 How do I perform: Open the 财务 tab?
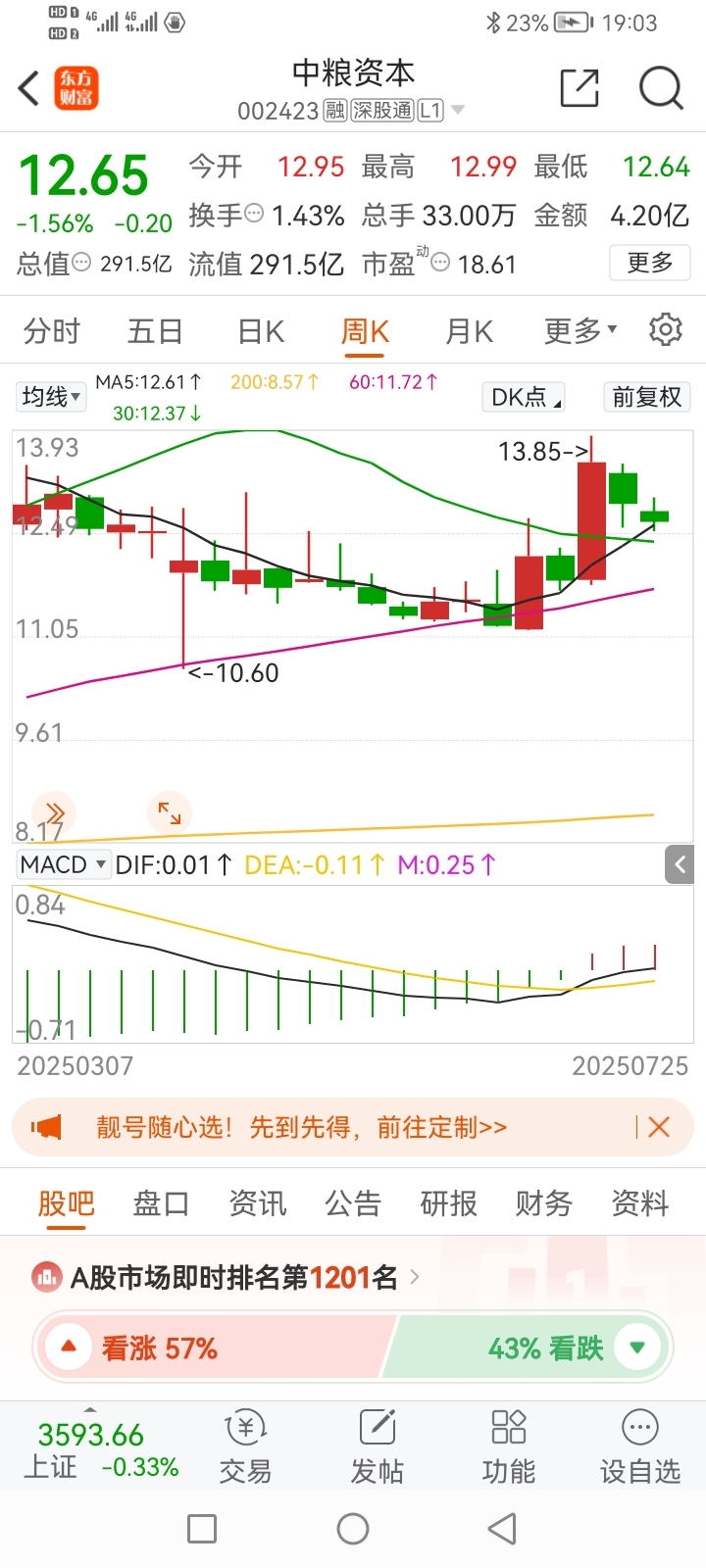[543, 1203]
